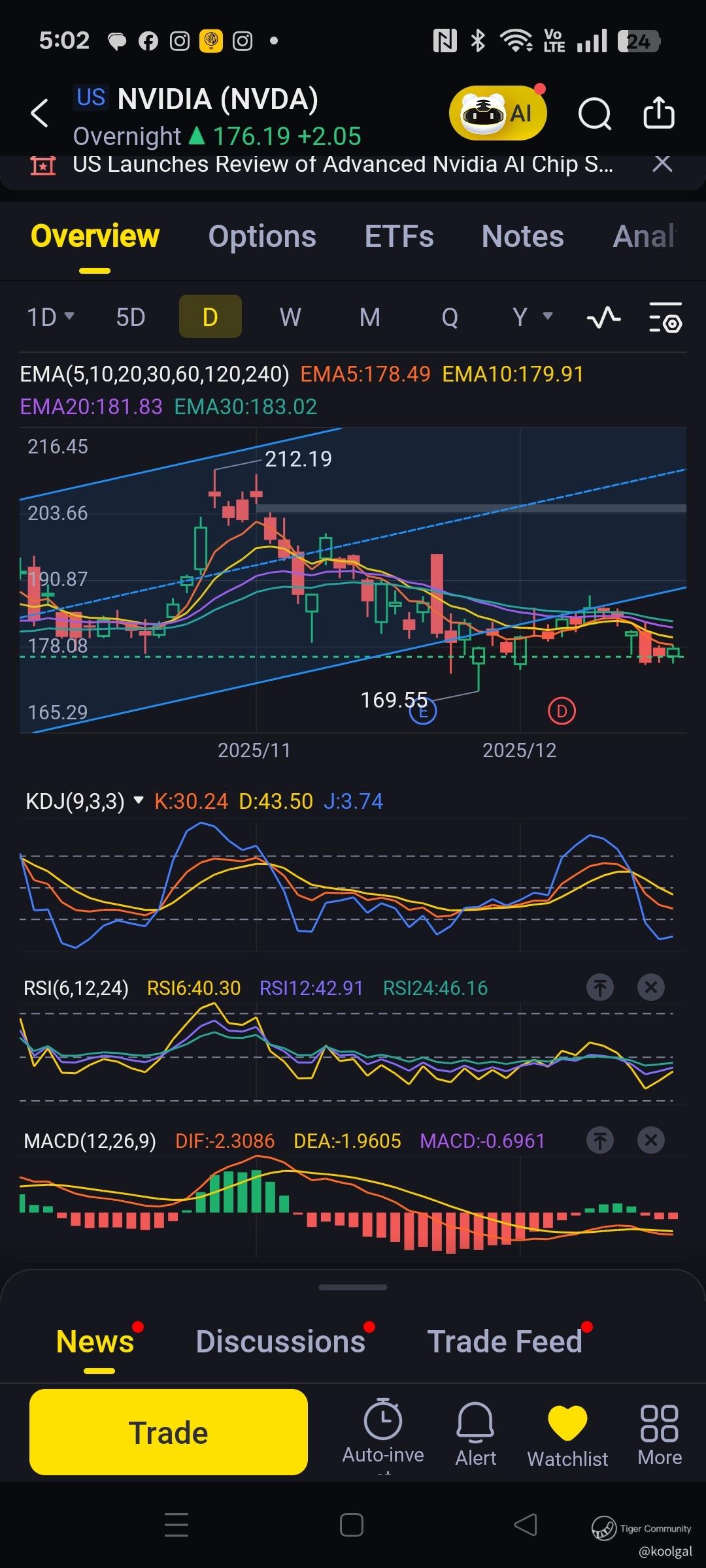
Task: Move the MACD indicator to top
Action: (600, 1141)
